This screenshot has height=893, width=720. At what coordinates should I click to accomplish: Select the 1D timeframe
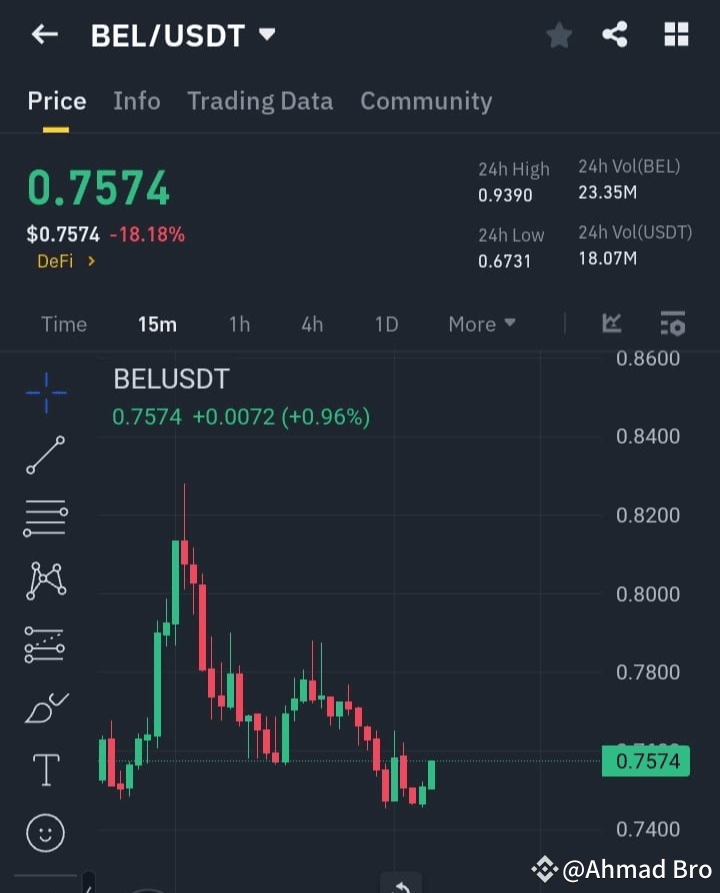click(386, 323)
